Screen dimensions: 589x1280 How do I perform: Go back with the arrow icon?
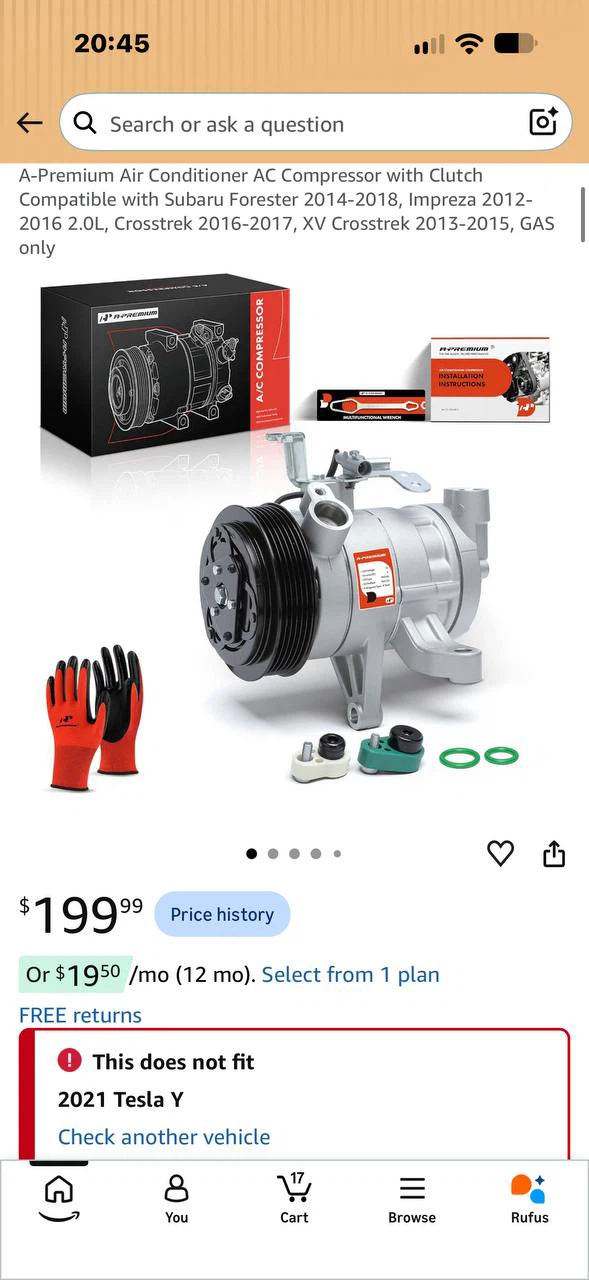point(30,123)
